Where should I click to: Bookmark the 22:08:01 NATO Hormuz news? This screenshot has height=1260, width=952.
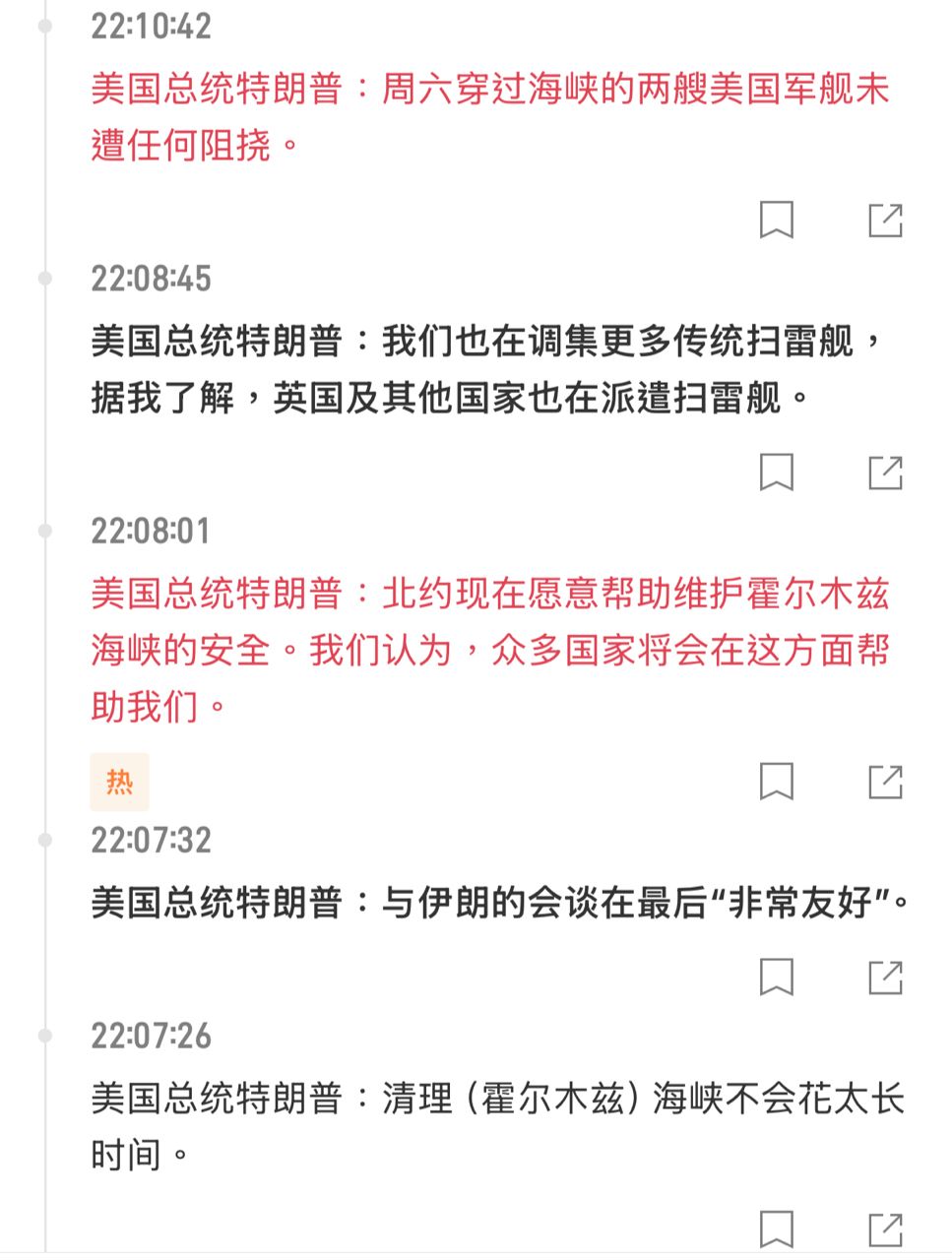point(777,782)
